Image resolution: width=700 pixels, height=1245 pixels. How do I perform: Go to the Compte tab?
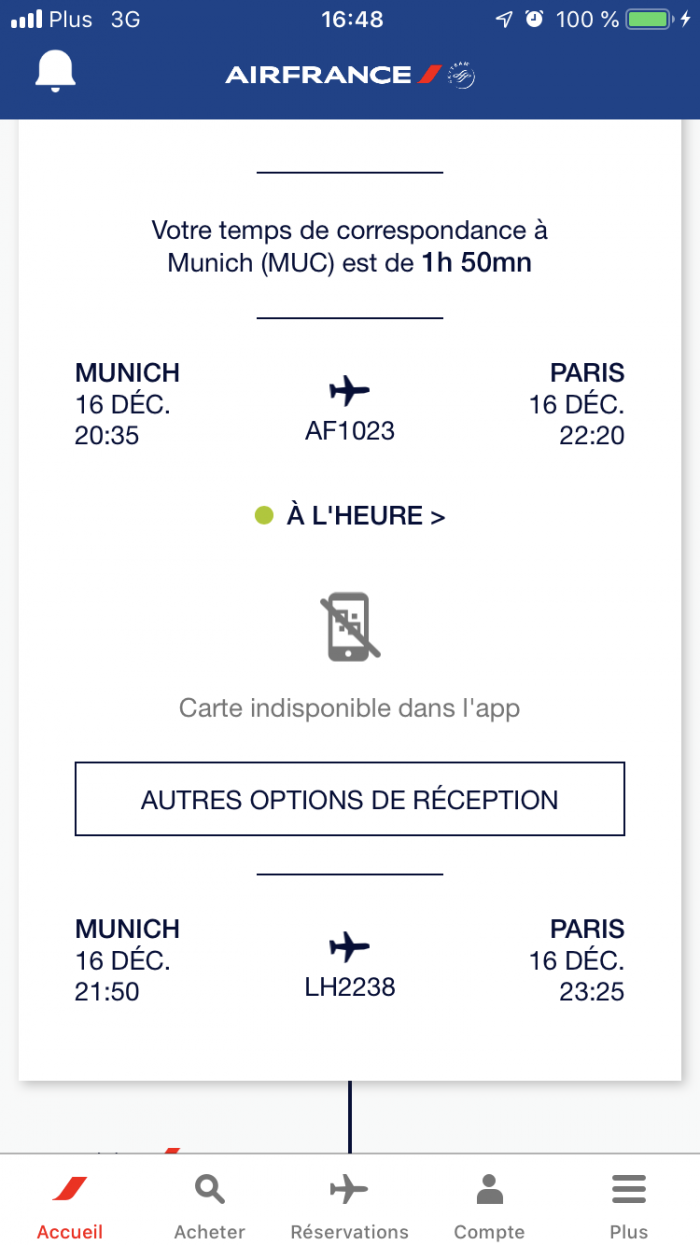coord(489,1205)
